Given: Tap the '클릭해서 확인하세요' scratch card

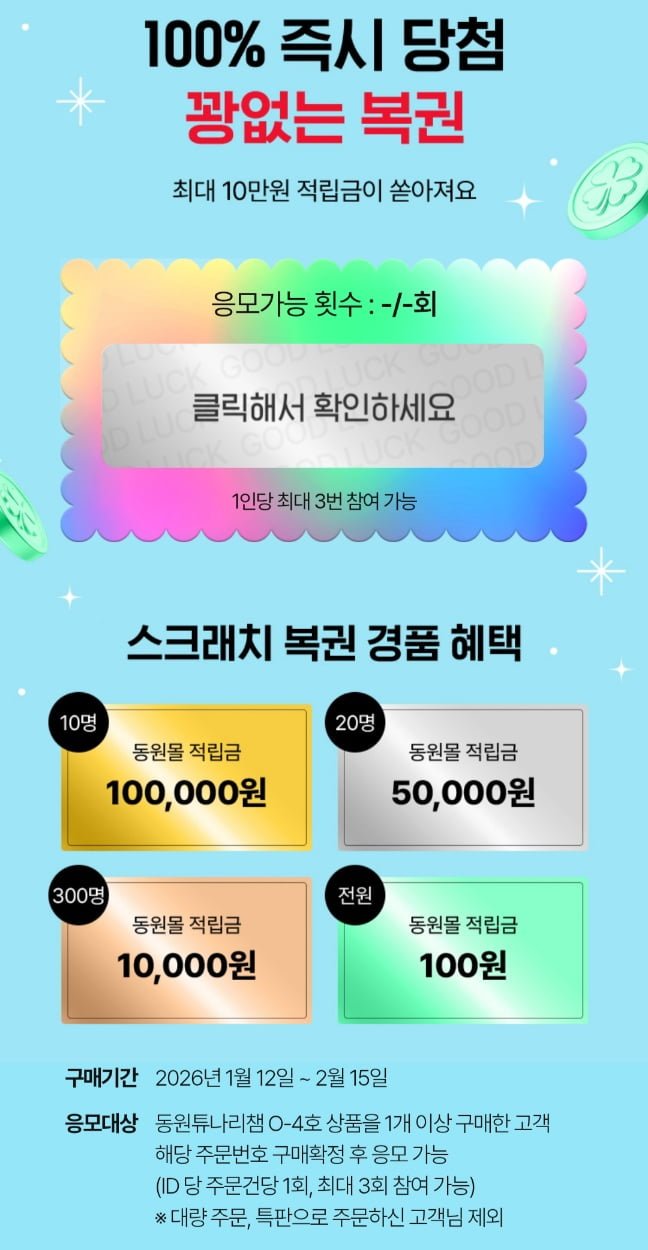Looking at the screenshot, I should [x=323, y=406].
